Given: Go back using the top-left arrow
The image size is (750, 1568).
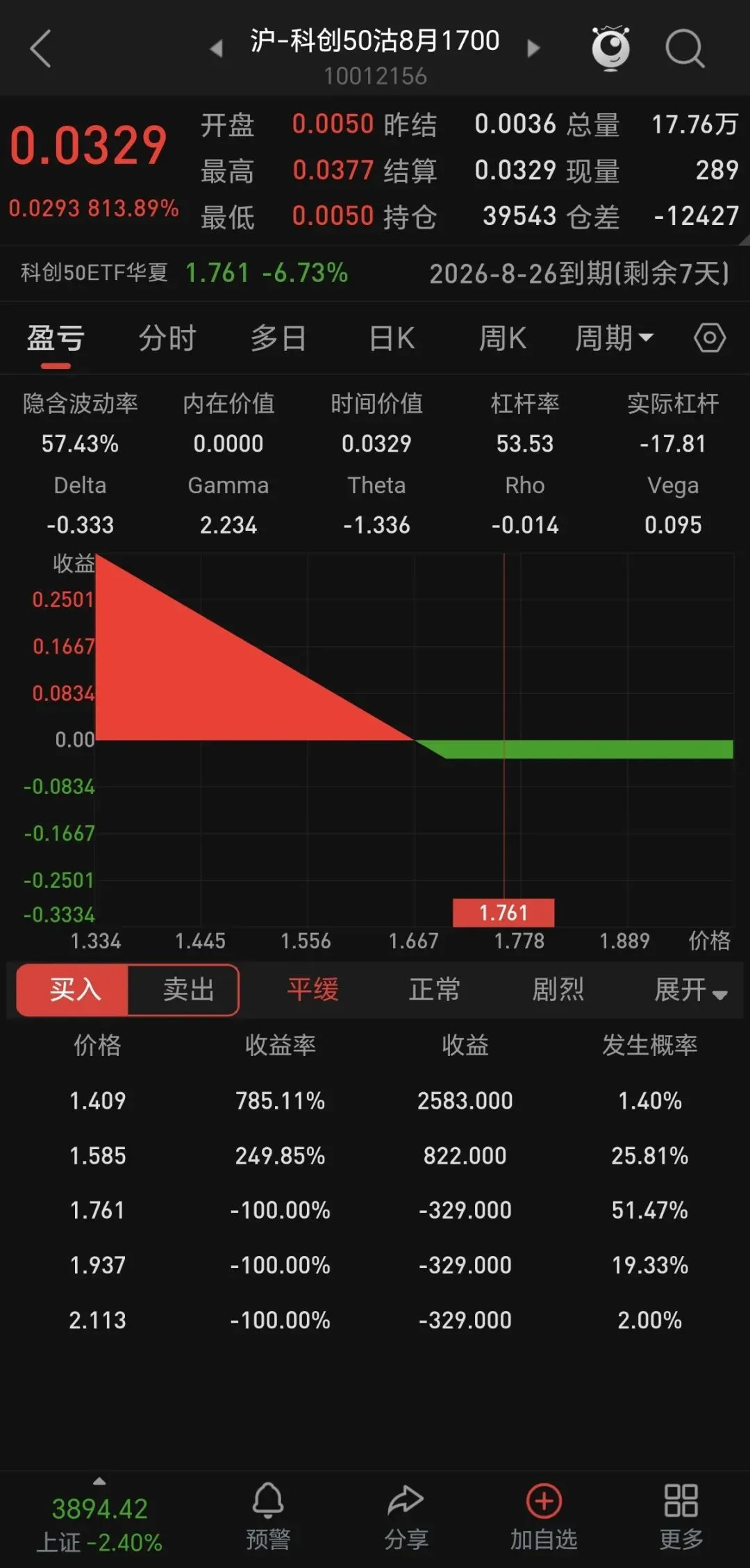Looking at the screenshot, I should [40, 49].
